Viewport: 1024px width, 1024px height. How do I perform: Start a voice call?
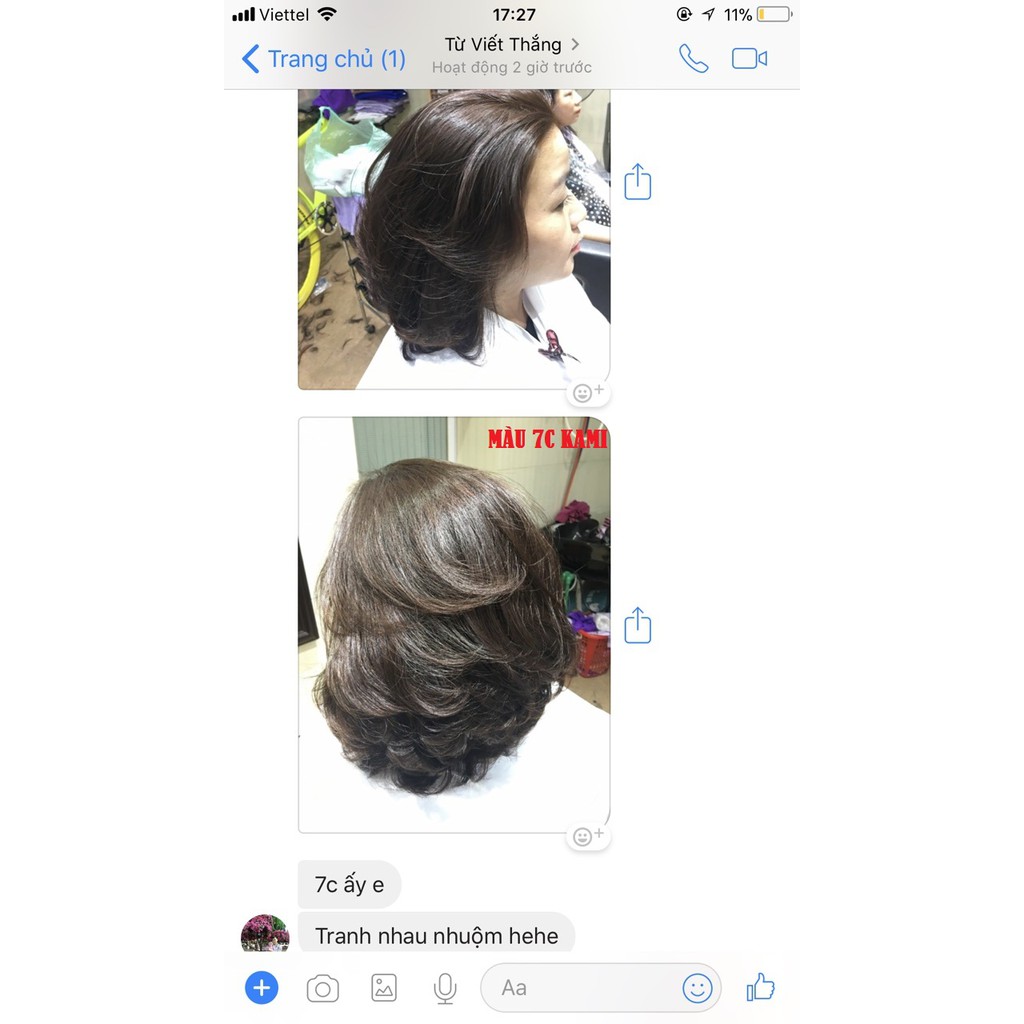point(693,59)
